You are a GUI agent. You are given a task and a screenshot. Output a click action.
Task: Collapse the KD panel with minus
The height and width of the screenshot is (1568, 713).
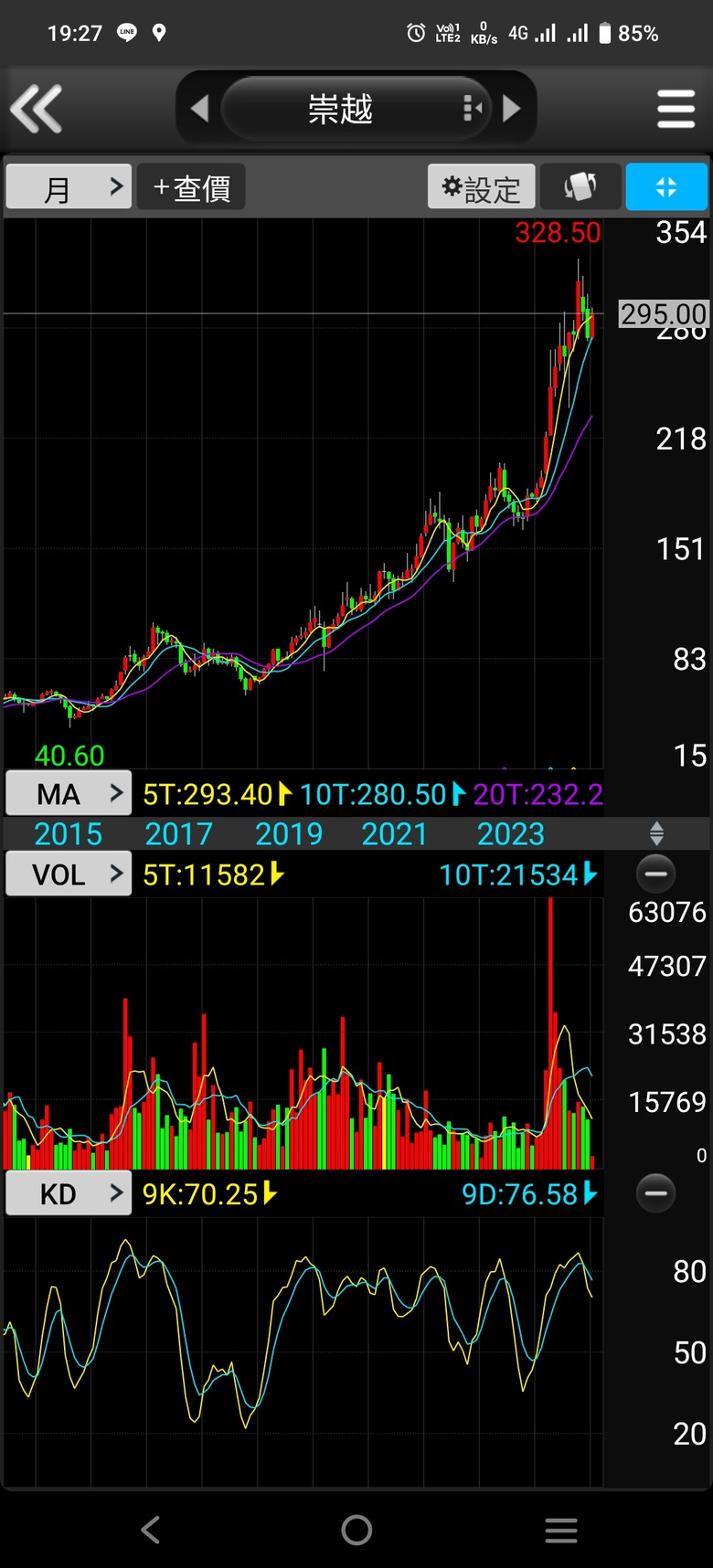coord(655,1193)
